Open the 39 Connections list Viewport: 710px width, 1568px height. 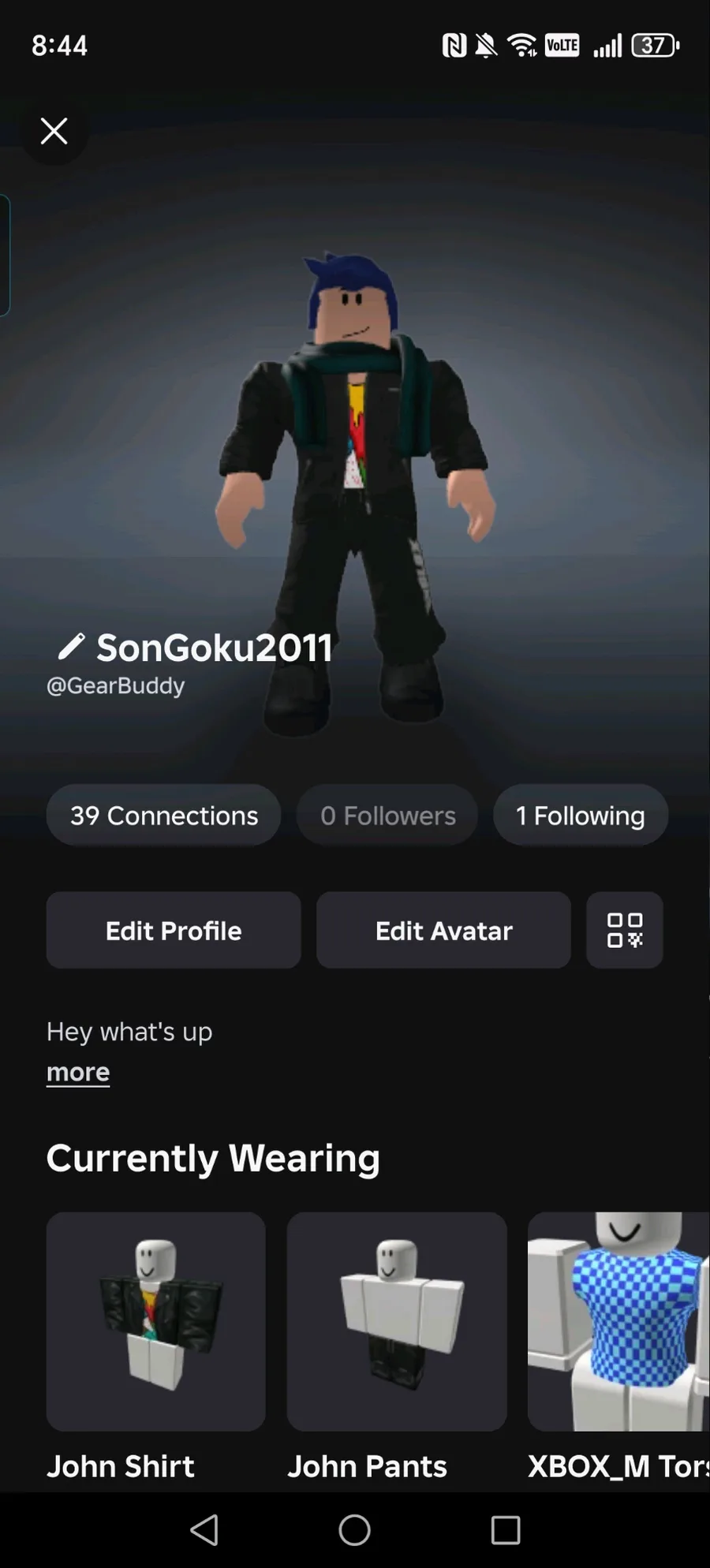tap(163, 815)
